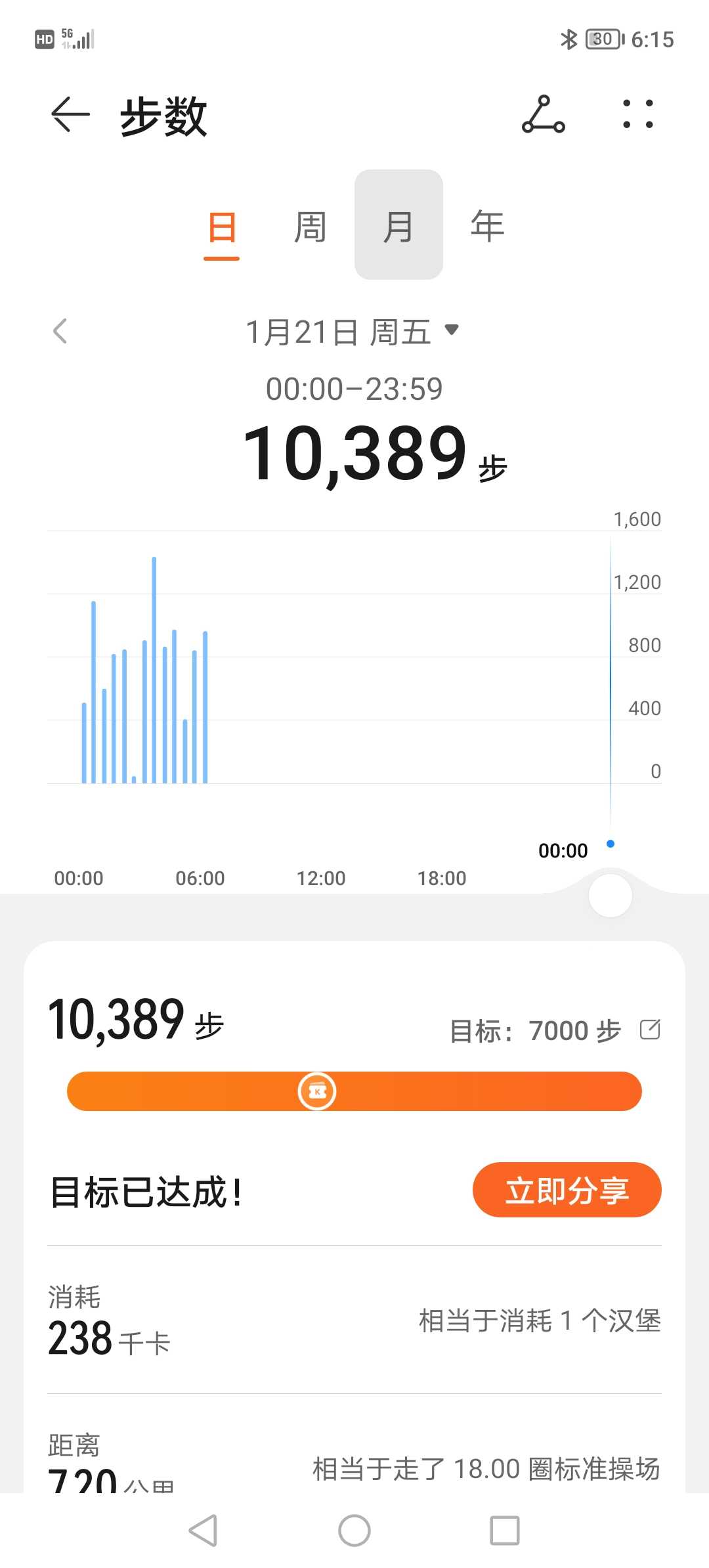Image resolution: width=709 pixels, height=1568 pixels.
Task: Open the four-dot more options menu
Action: coord(638,114)
